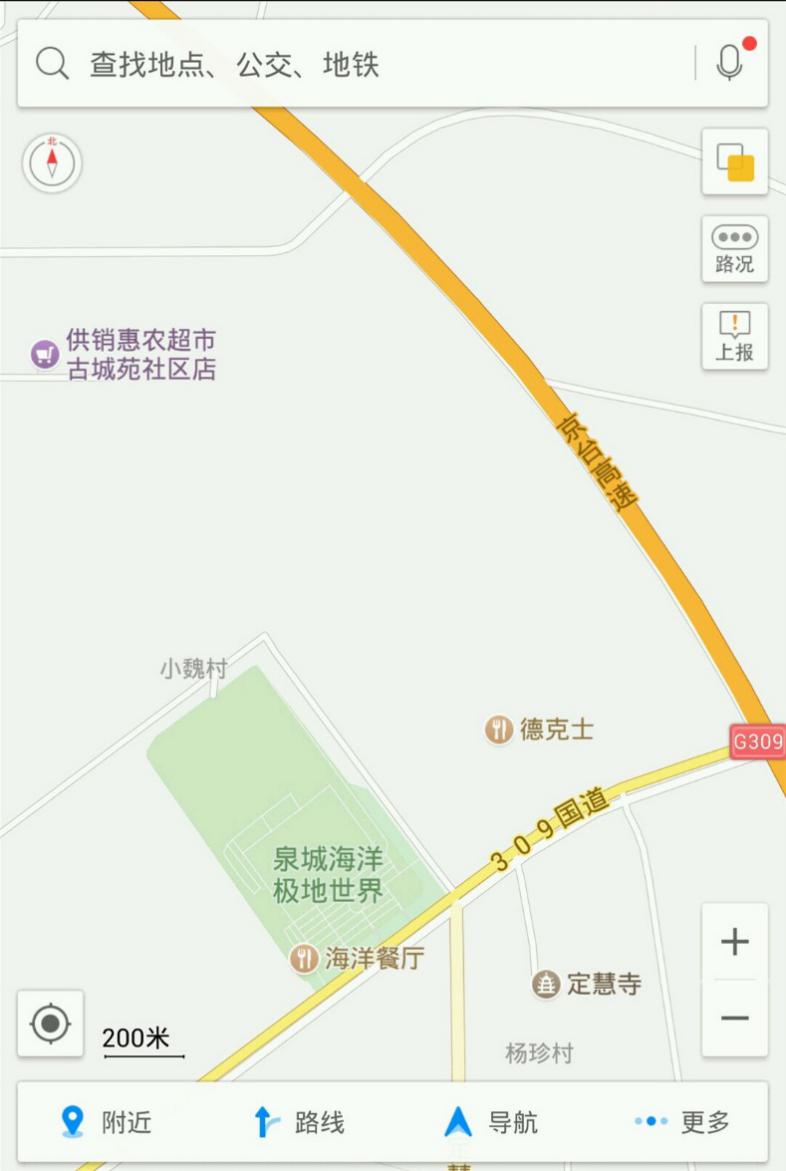Tap the locate-me crosshair icon
The height and width of the screenshot is (1171, 786).
click(49, 1025)
